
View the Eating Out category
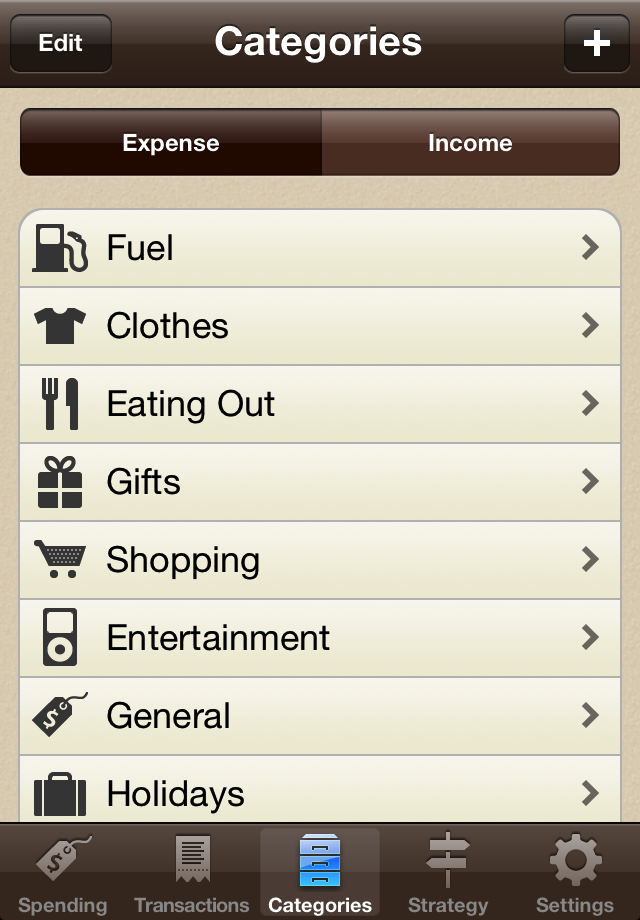320,404
